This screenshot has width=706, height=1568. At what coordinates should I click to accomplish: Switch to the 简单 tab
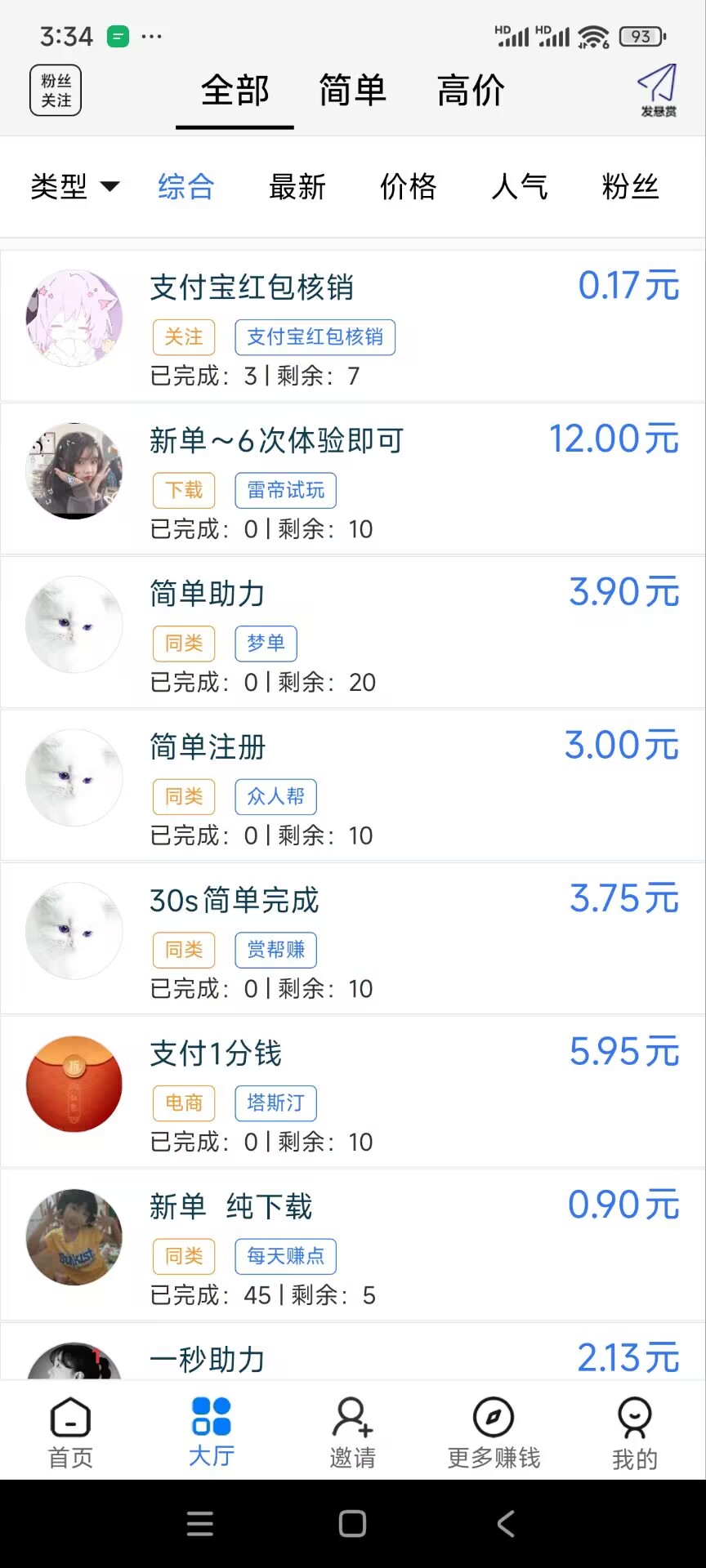click(x=352, y=90)
